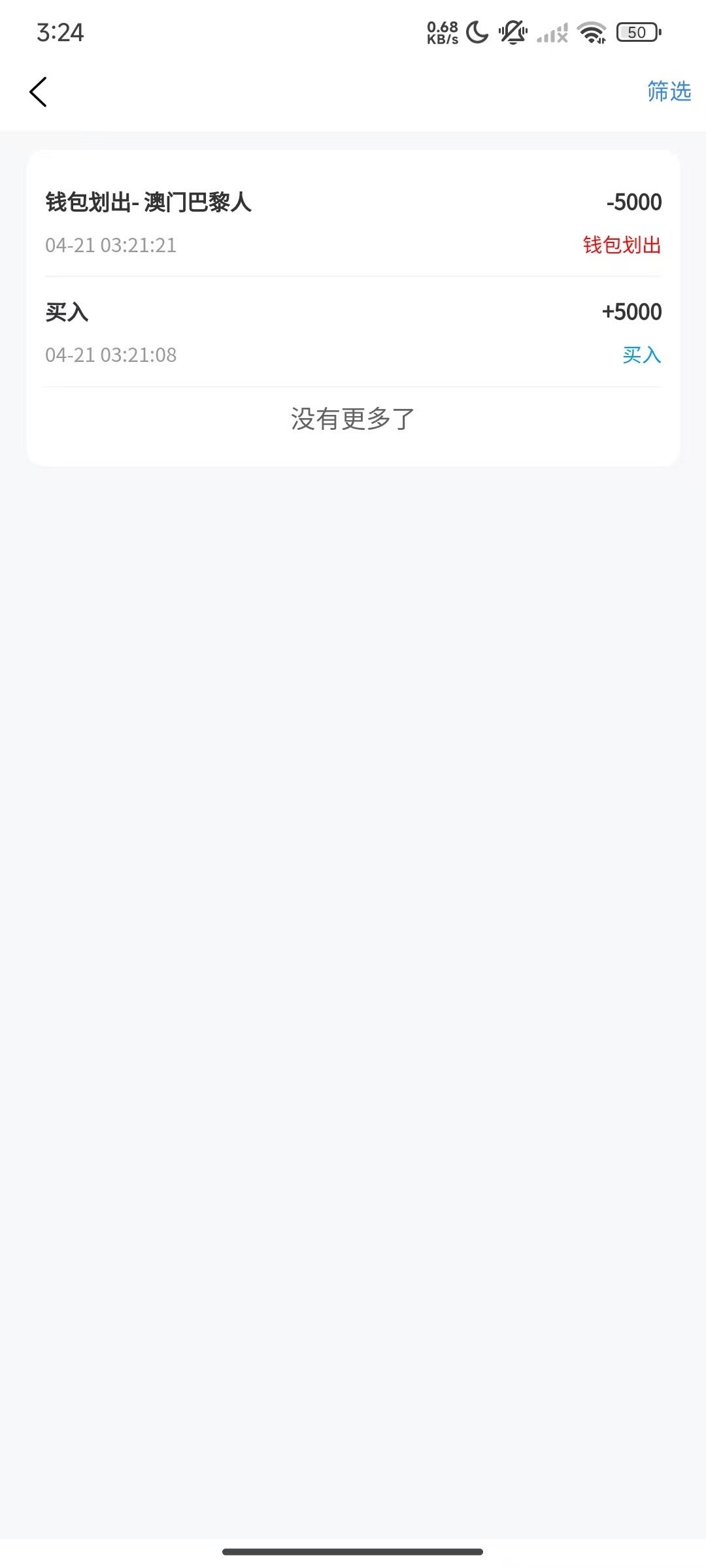706x1568 pixels.
Task: Open the 买入 +5000 transaction record
Action: (x=353, y=332)
